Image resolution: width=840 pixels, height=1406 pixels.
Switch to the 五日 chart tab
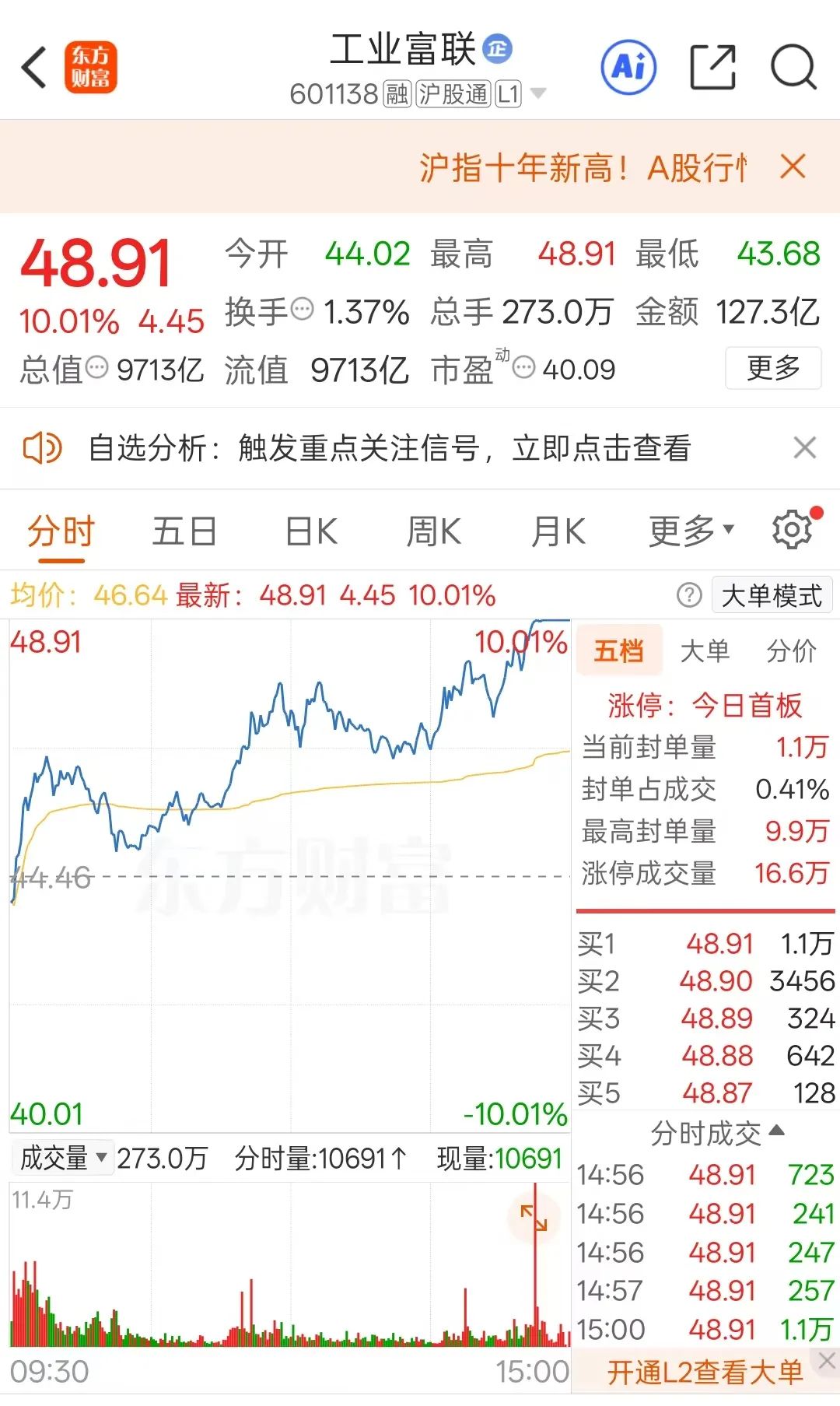(x=184, y=532)
